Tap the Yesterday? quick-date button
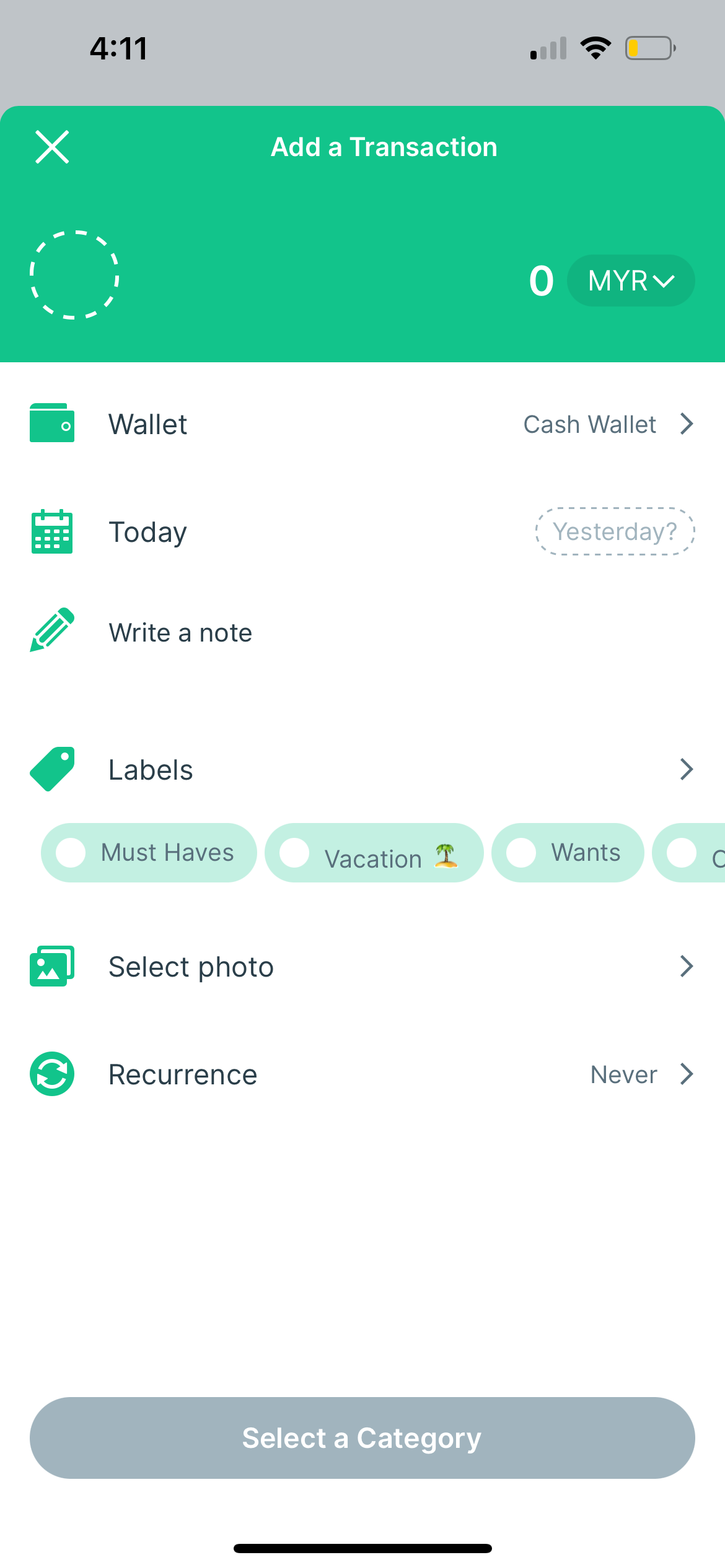The image size is (725, 1568). [x=615, y=531]
